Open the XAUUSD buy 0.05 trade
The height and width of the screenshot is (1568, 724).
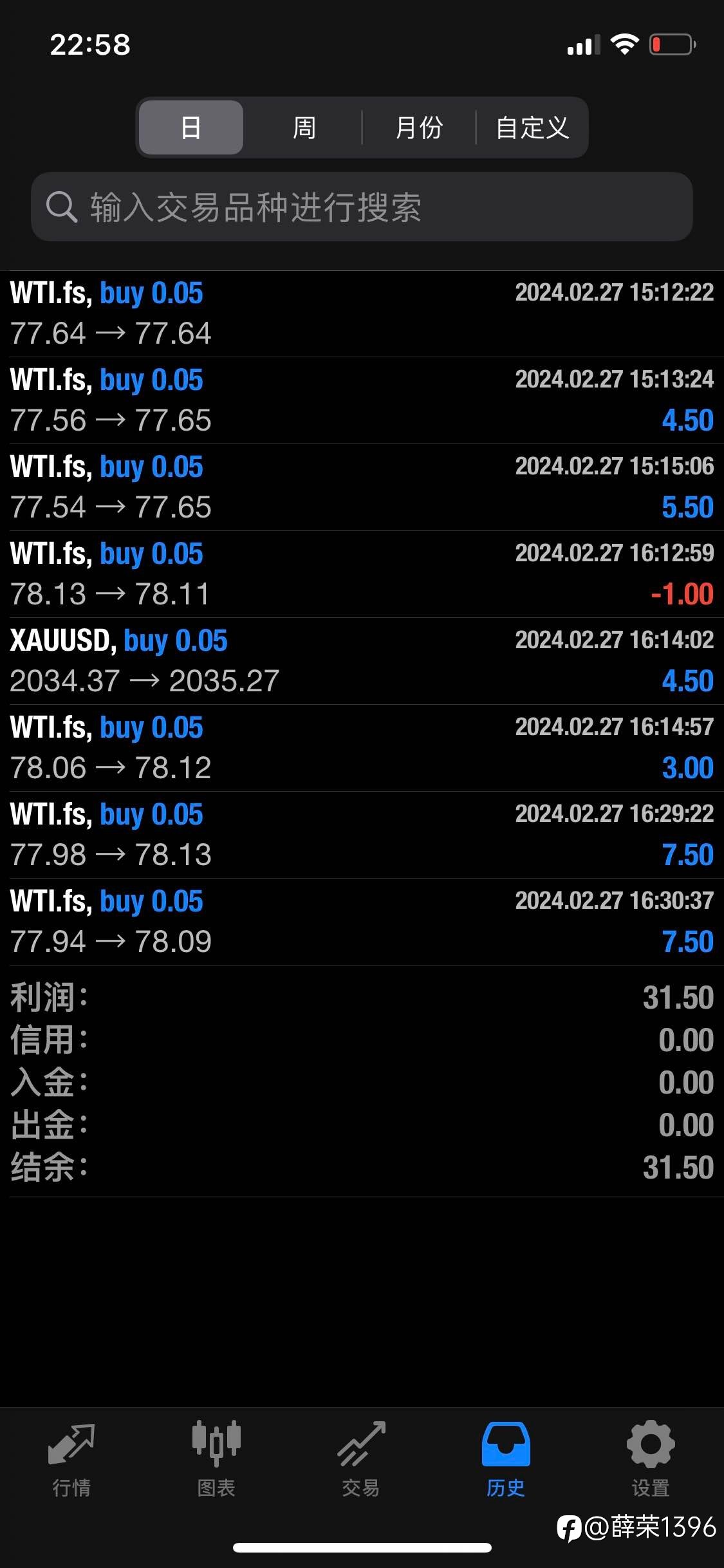[362, 661]
